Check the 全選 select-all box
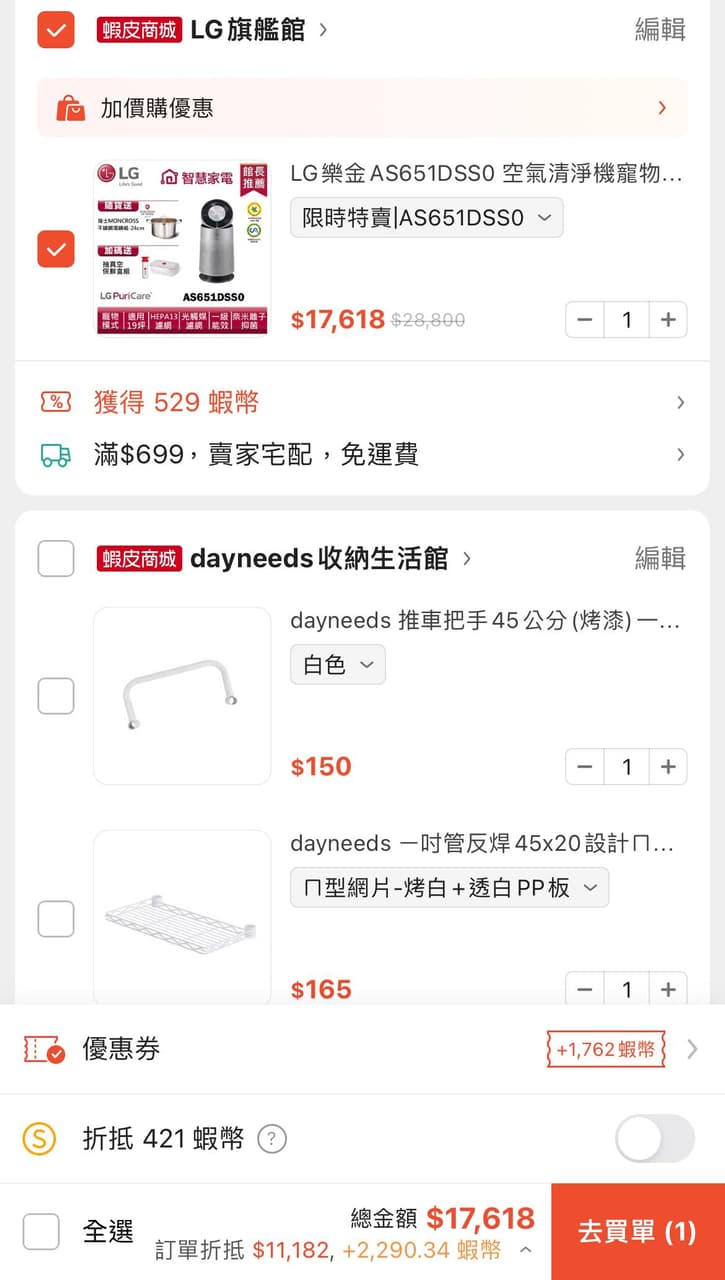Viewport: 725px width, 1280px height. pos(41,1231)
